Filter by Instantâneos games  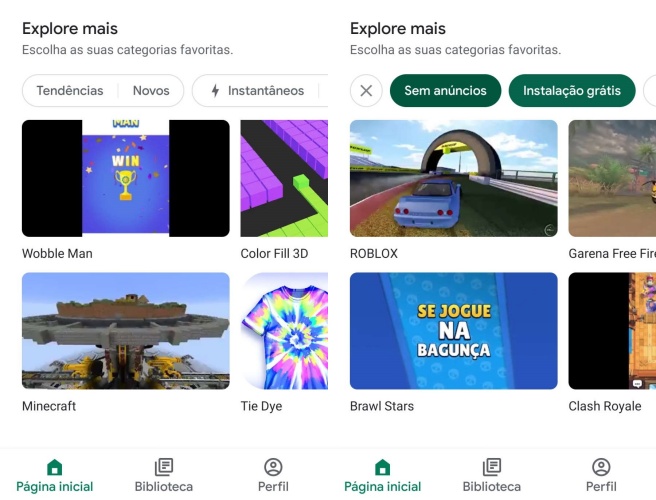pos(258,91)
